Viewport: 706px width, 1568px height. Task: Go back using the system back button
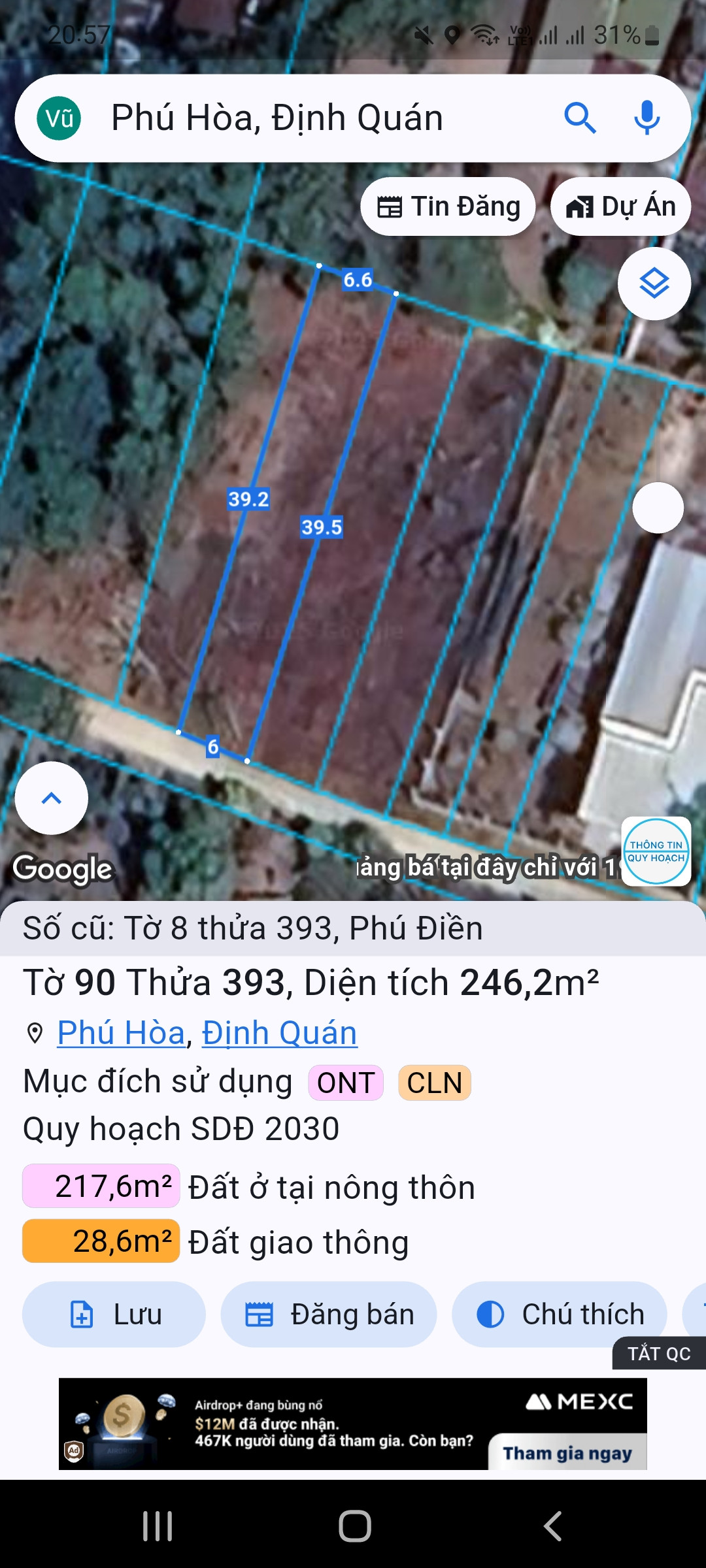pyautogui.click(x=552, y=1526)
